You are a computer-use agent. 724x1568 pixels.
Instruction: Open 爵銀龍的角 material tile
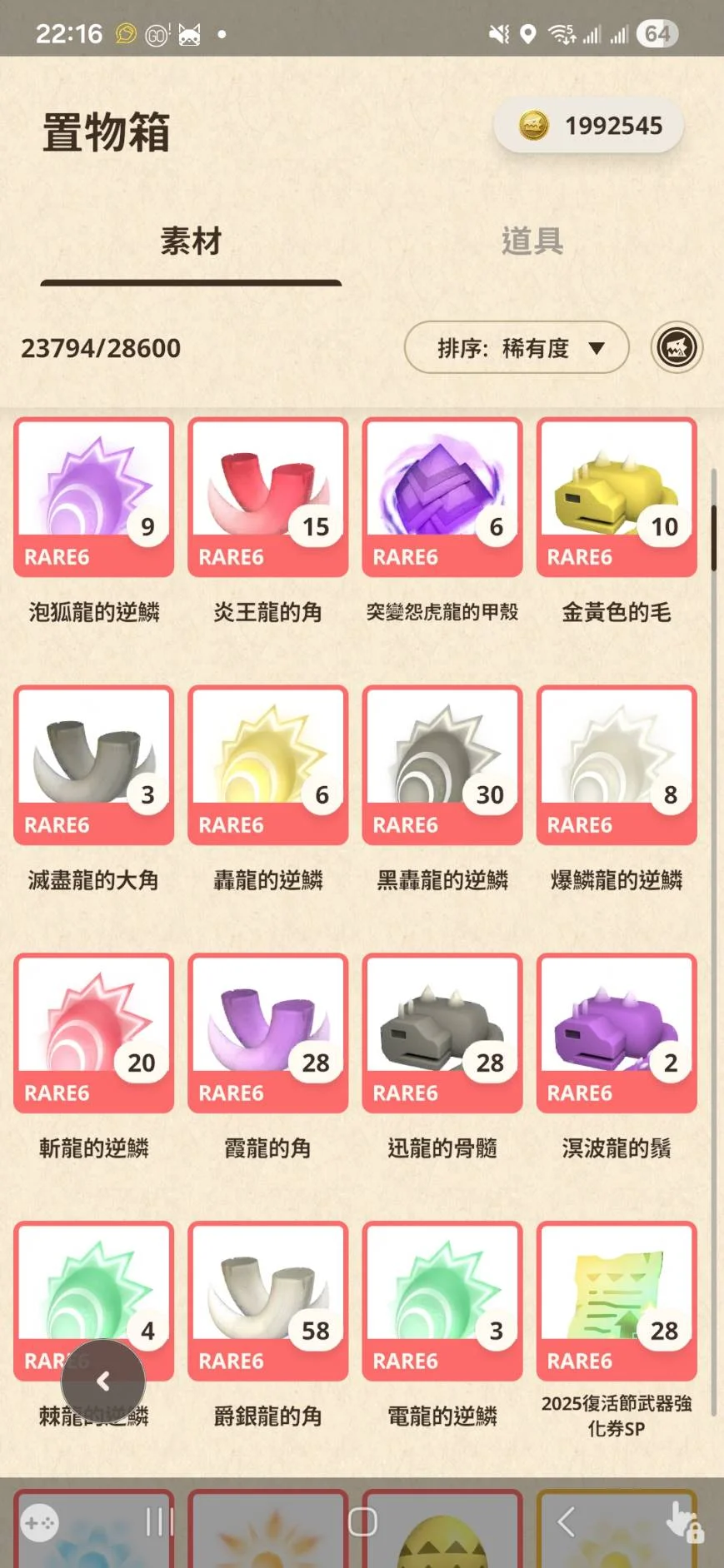(267, 1301)
